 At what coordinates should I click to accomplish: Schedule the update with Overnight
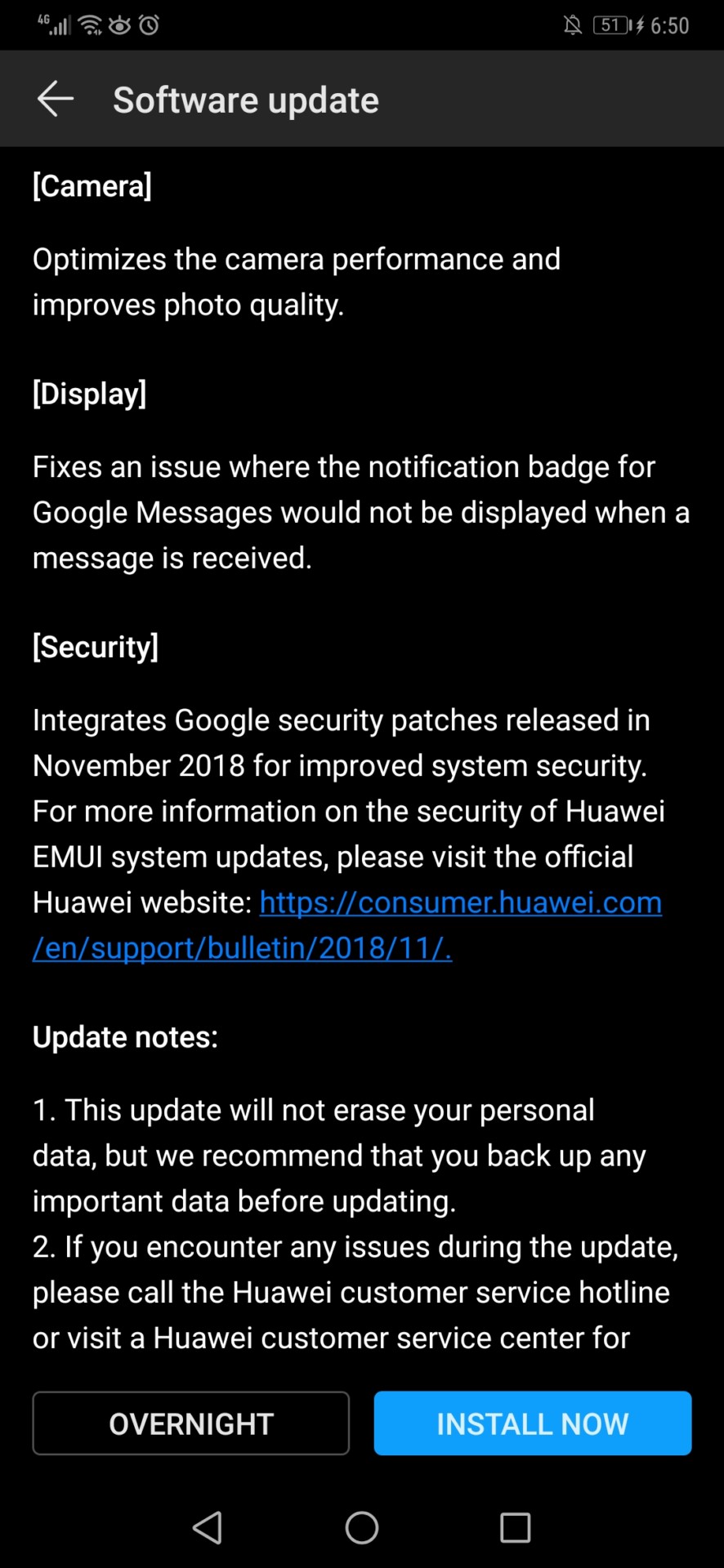(191, 1423)
